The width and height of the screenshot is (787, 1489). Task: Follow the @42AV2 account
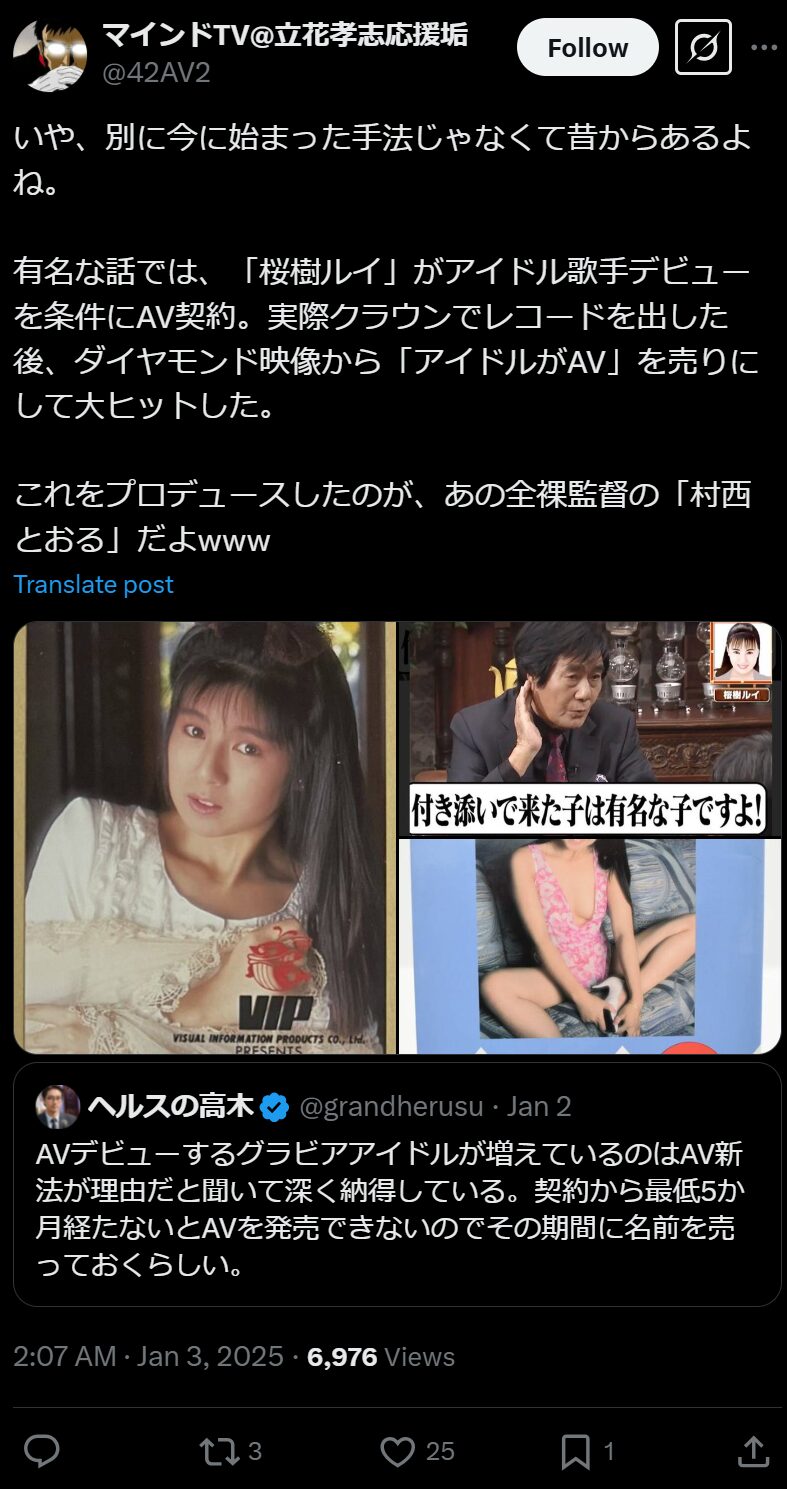tap(587, 47)
